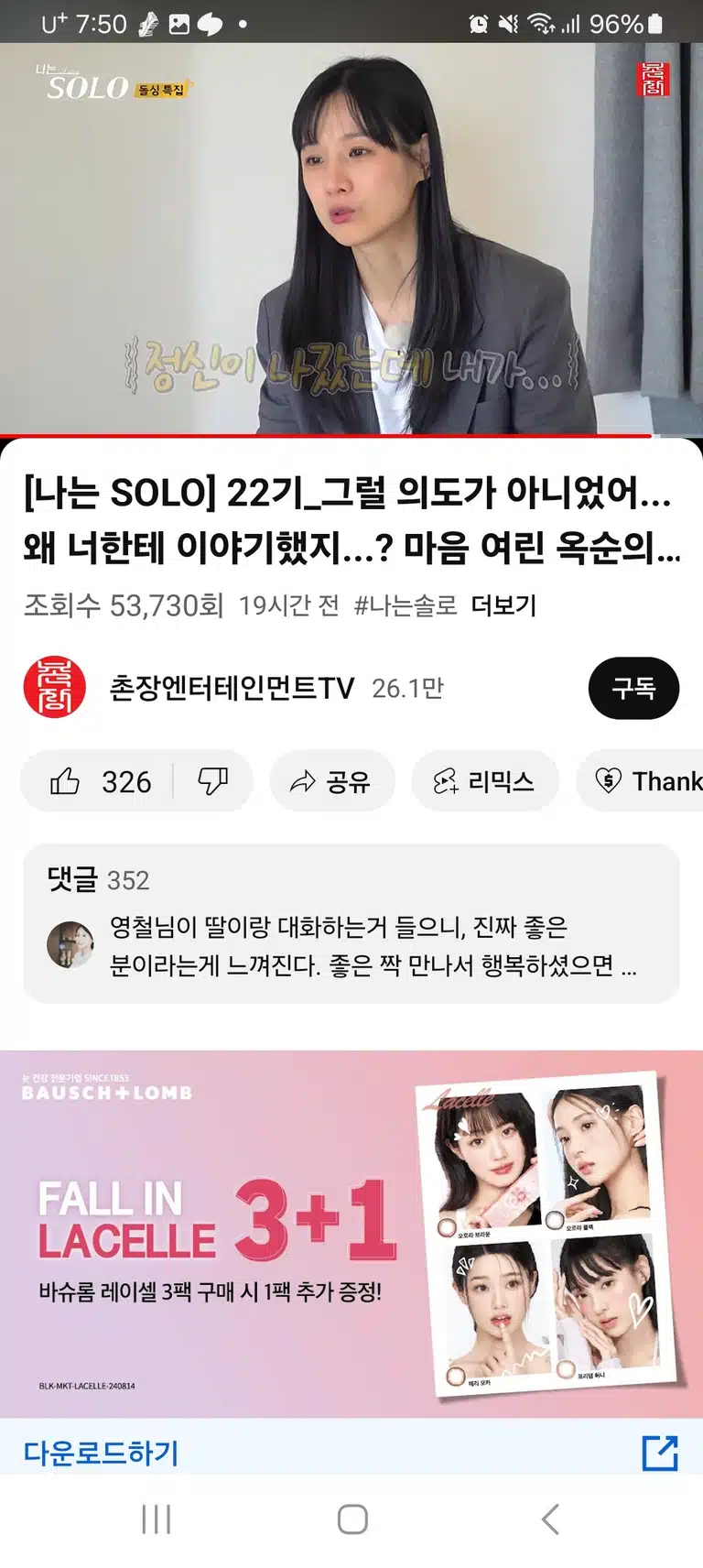
Task: Expand the description with 더보기
Action: coord(503,605)
